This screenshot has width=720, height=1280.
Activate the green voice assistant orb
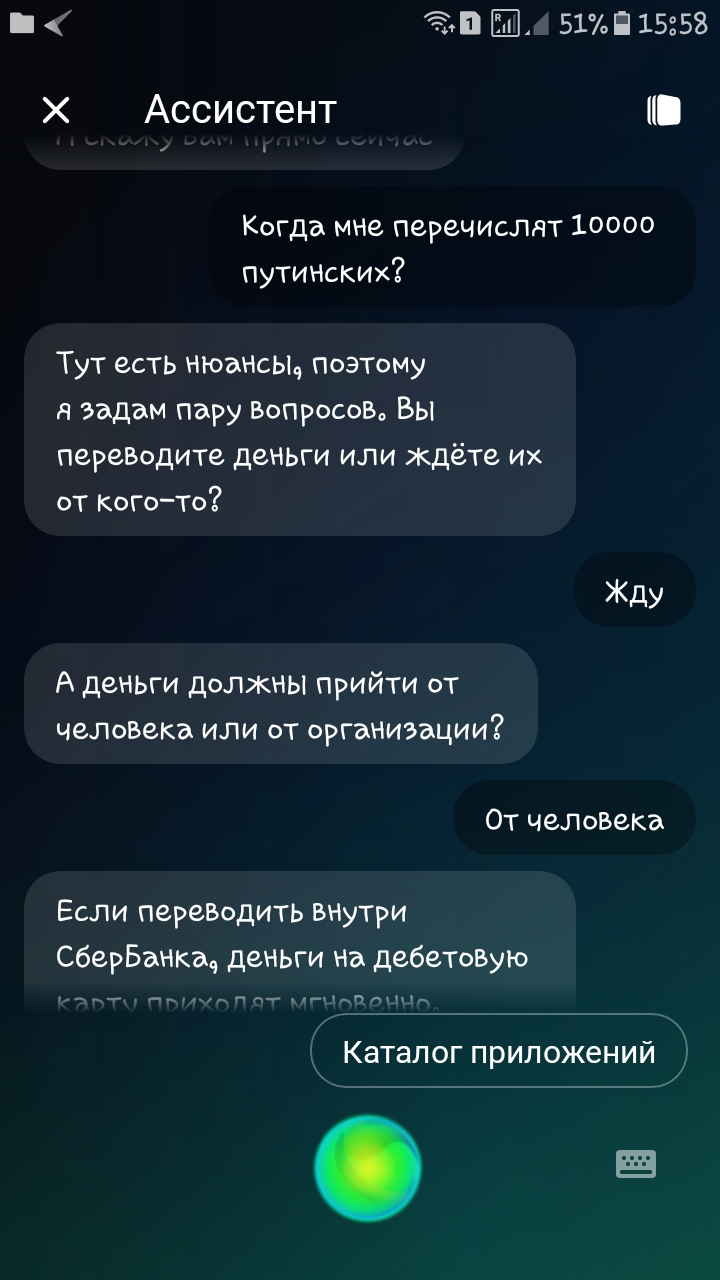pyautogui.click(x=367, y=1168)
